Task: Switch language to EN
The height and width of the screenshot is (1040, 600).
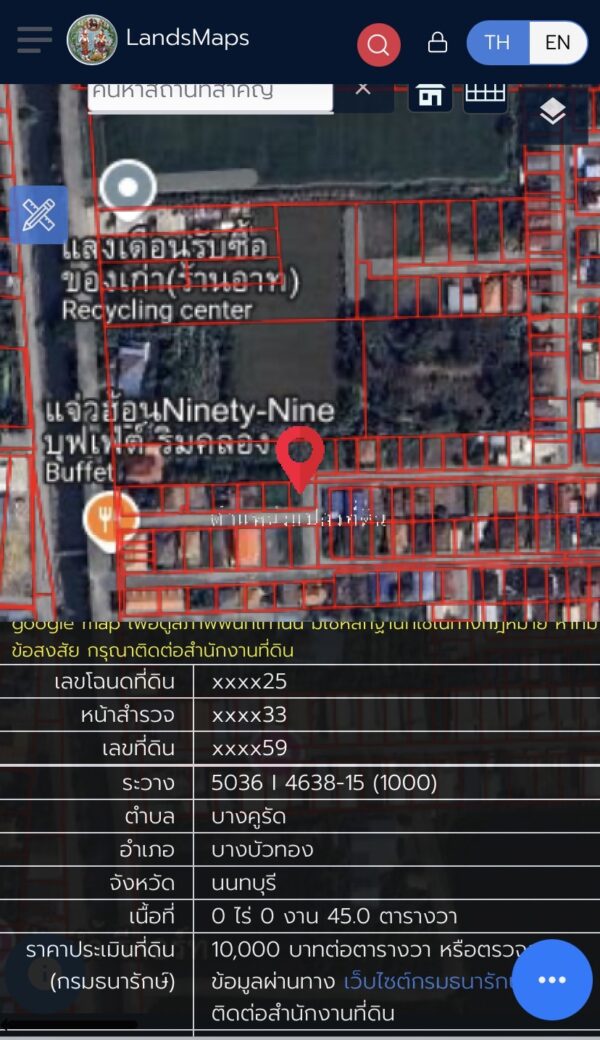Action: pos(557,43)
